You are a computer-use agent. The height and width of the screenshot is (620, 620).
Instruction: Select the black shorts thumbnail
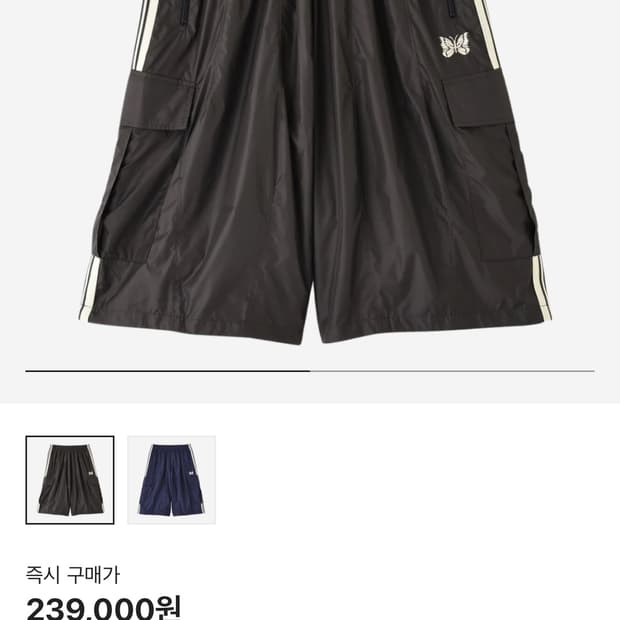coord(70,480)
